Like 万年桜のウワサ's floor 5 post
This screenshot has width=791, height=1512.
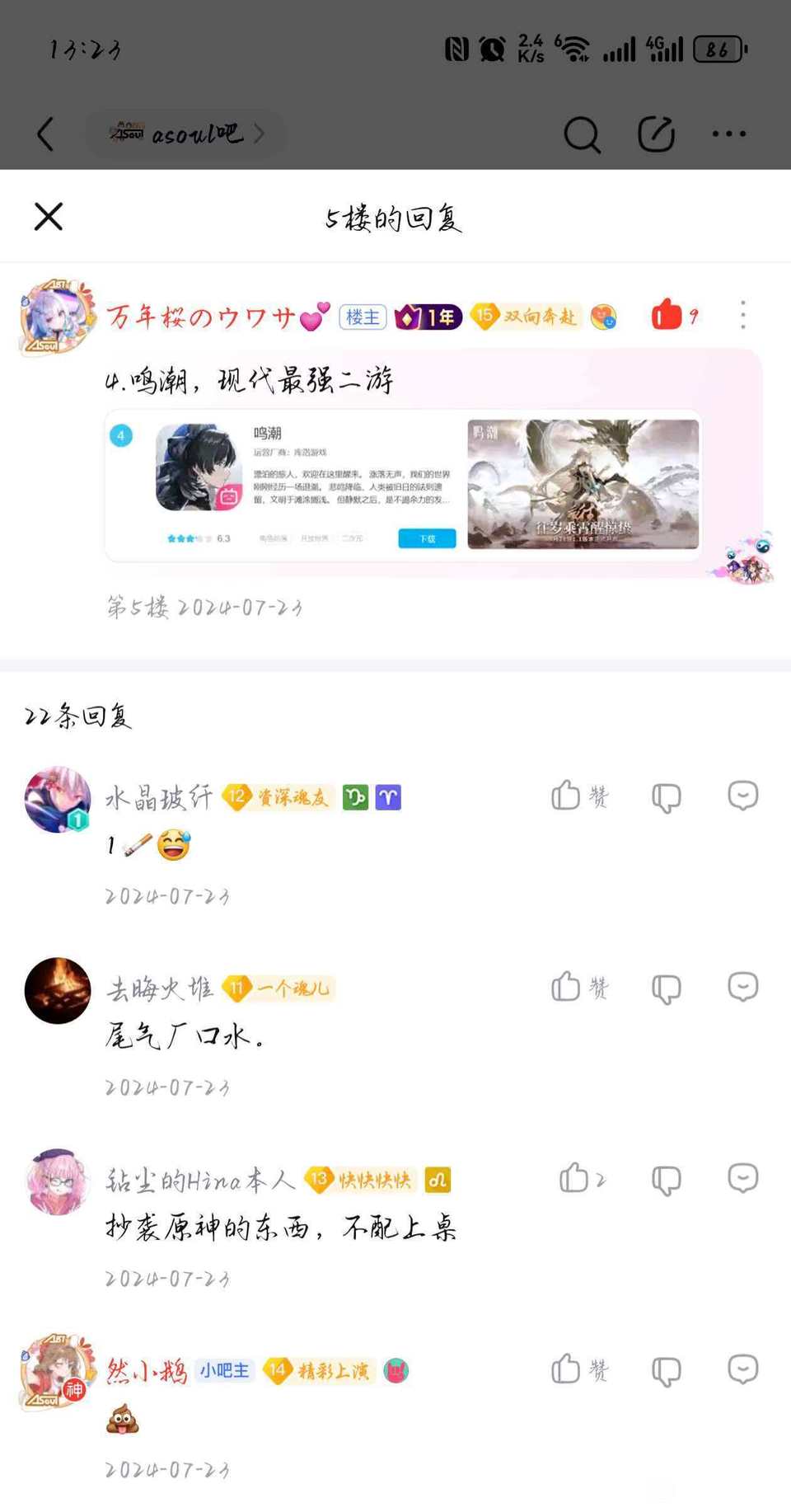668,315
